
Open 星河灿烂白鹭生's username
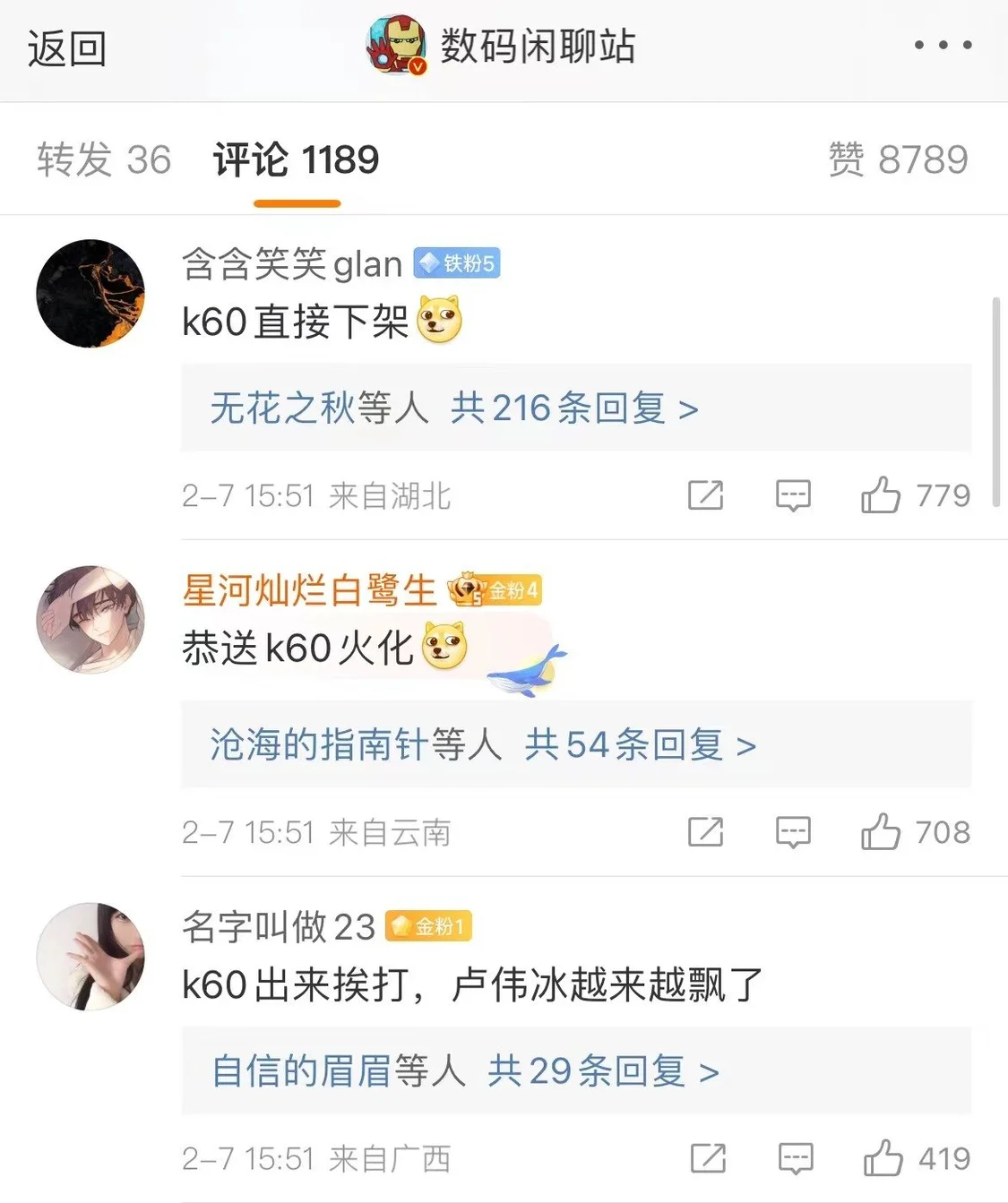point(309,591)
